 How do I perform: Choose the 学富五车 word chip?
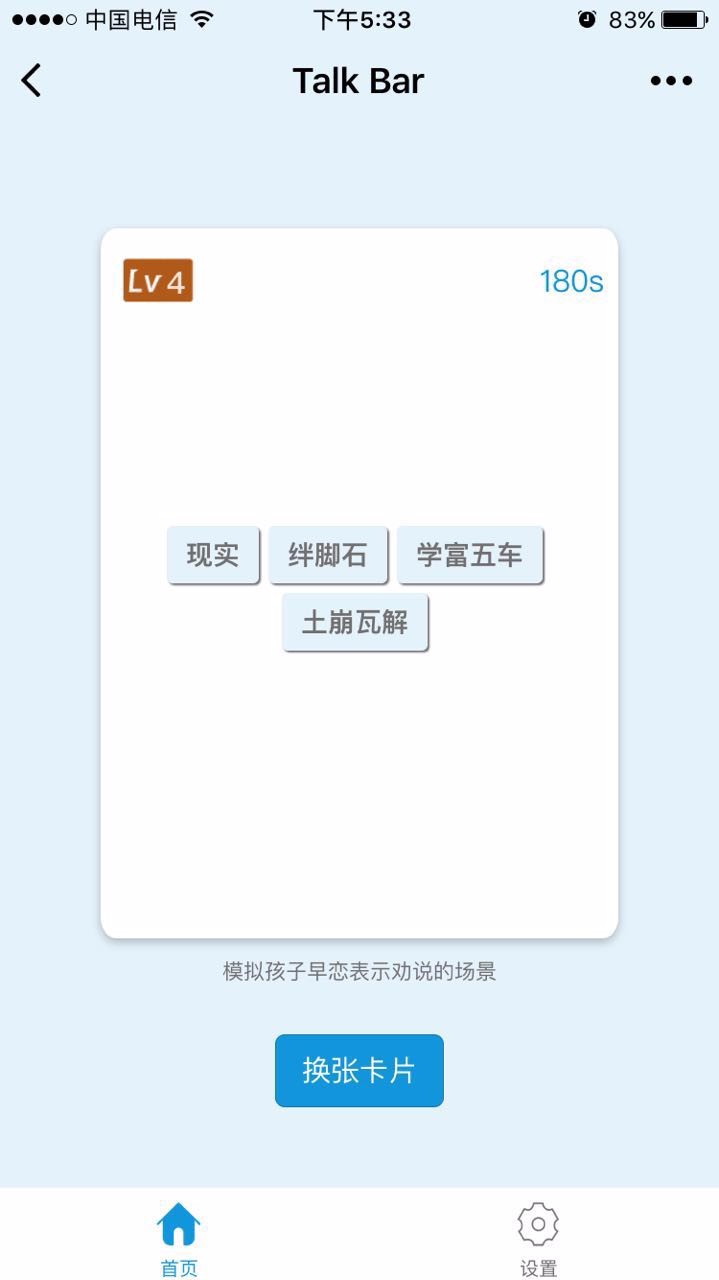click(x=470, y=555)
